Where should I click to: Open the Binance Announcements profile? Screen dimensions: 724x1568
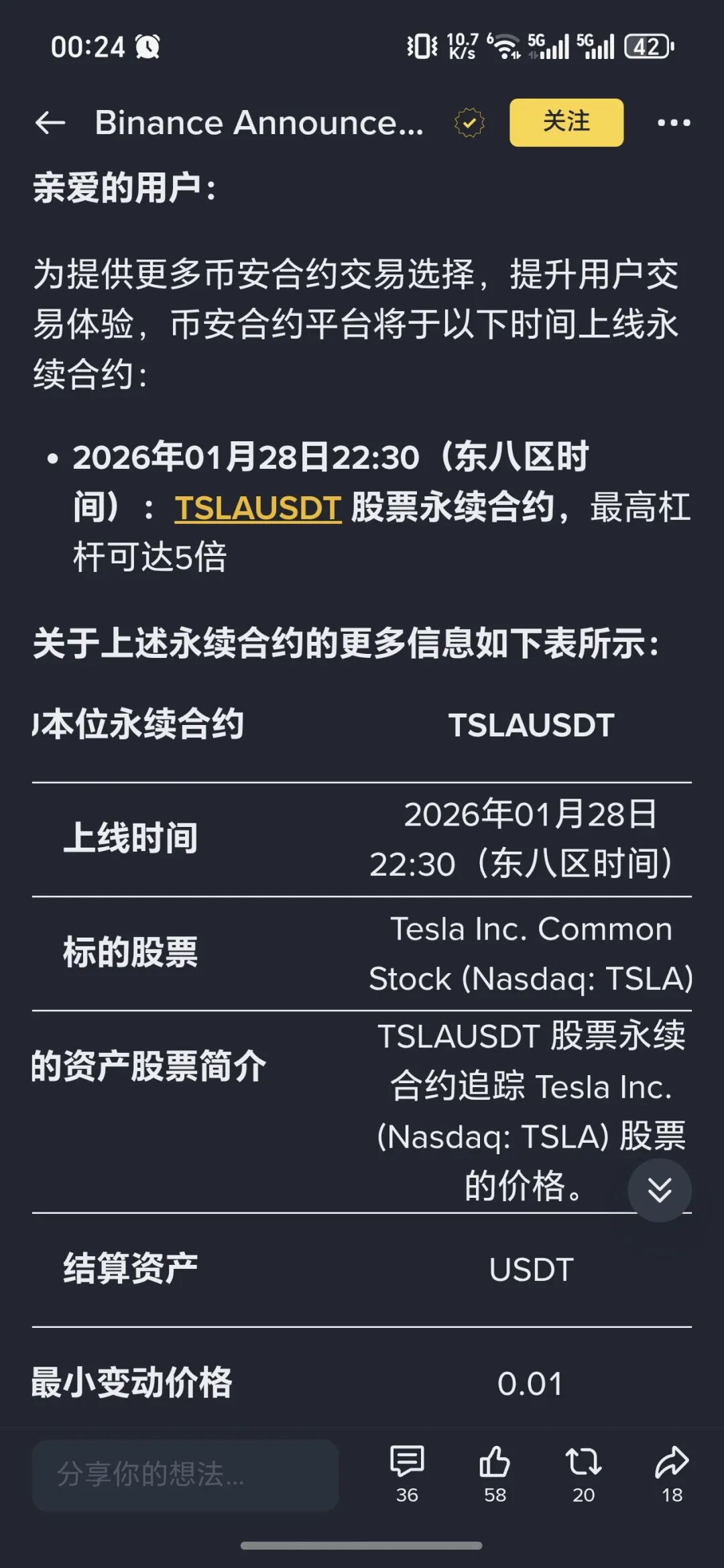click(x=258, y=122)
